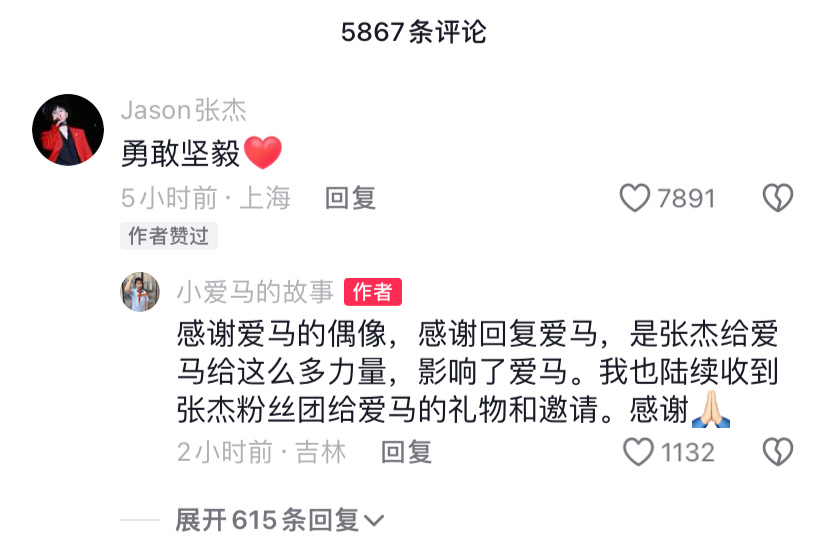Open Jason张杰's profile avatar

[69, 130]
